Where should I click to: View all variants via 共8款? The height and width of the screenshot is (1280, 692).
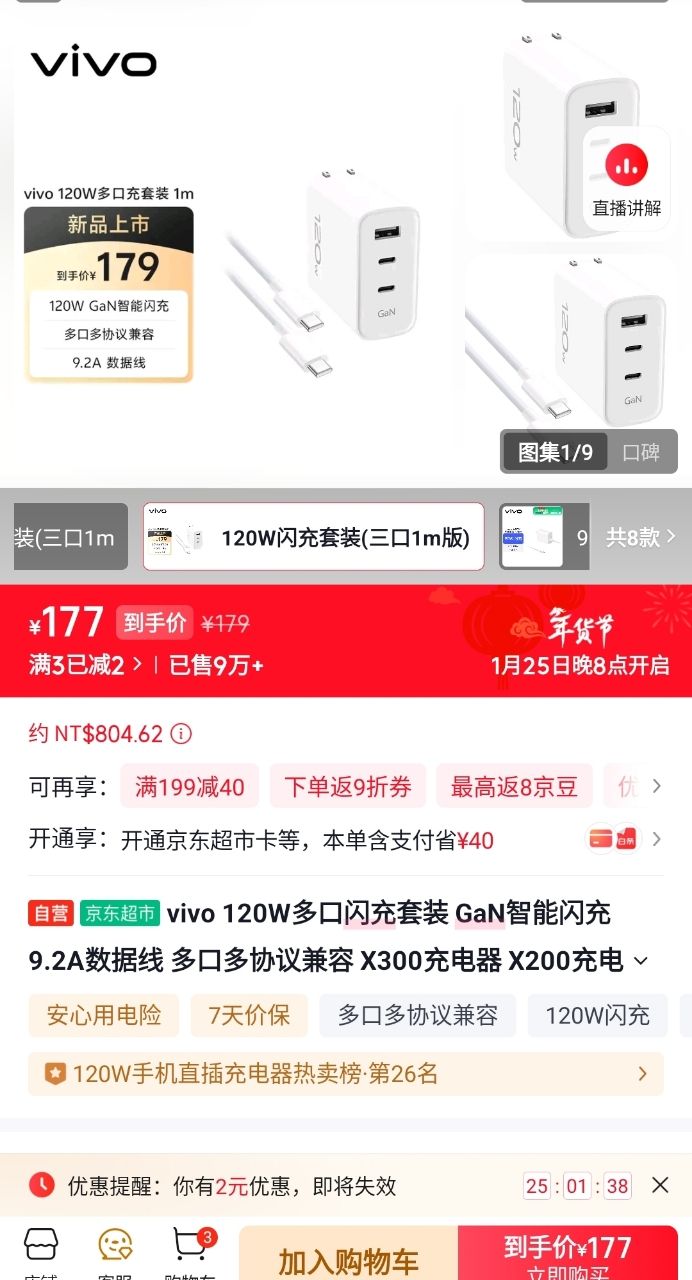pyautogui.click(x=640, y=537)
